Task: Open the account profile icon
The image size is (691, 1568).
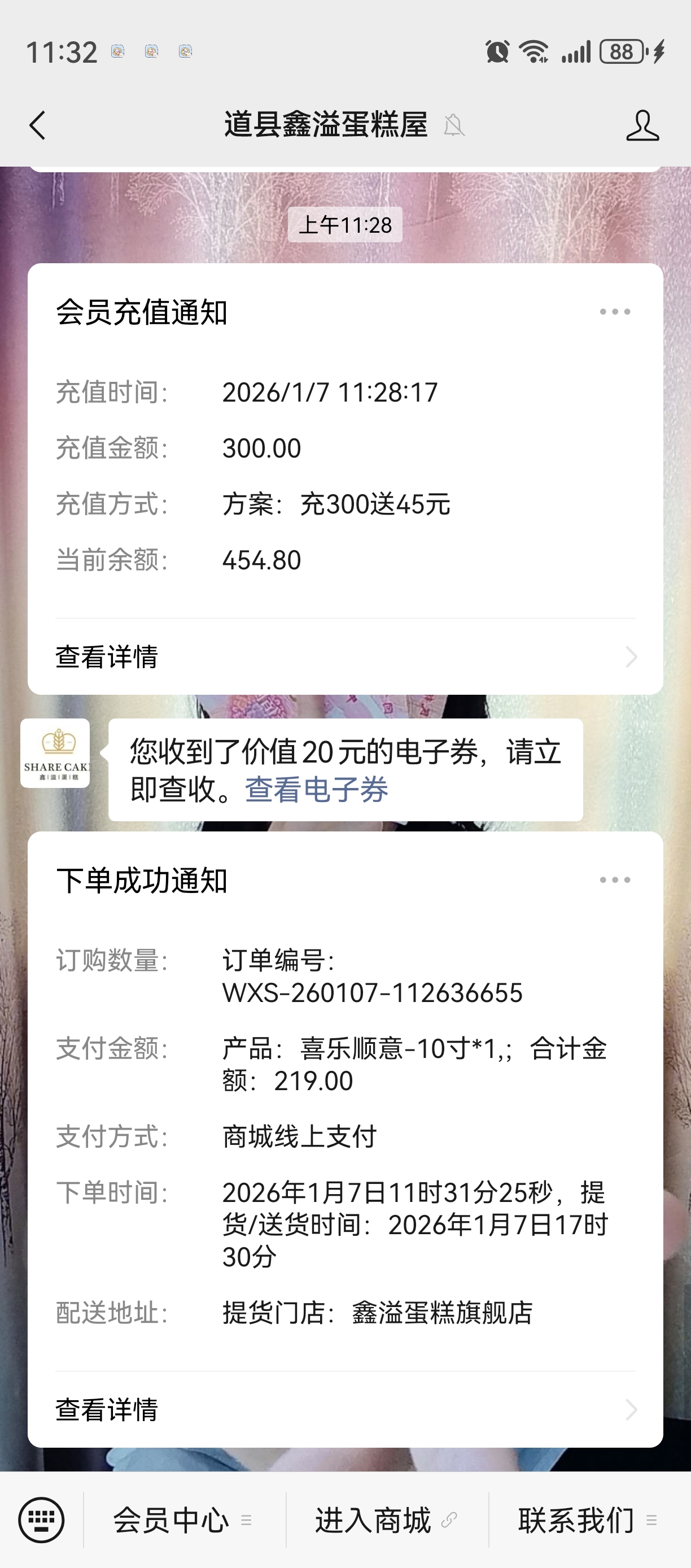Action: 642,125
